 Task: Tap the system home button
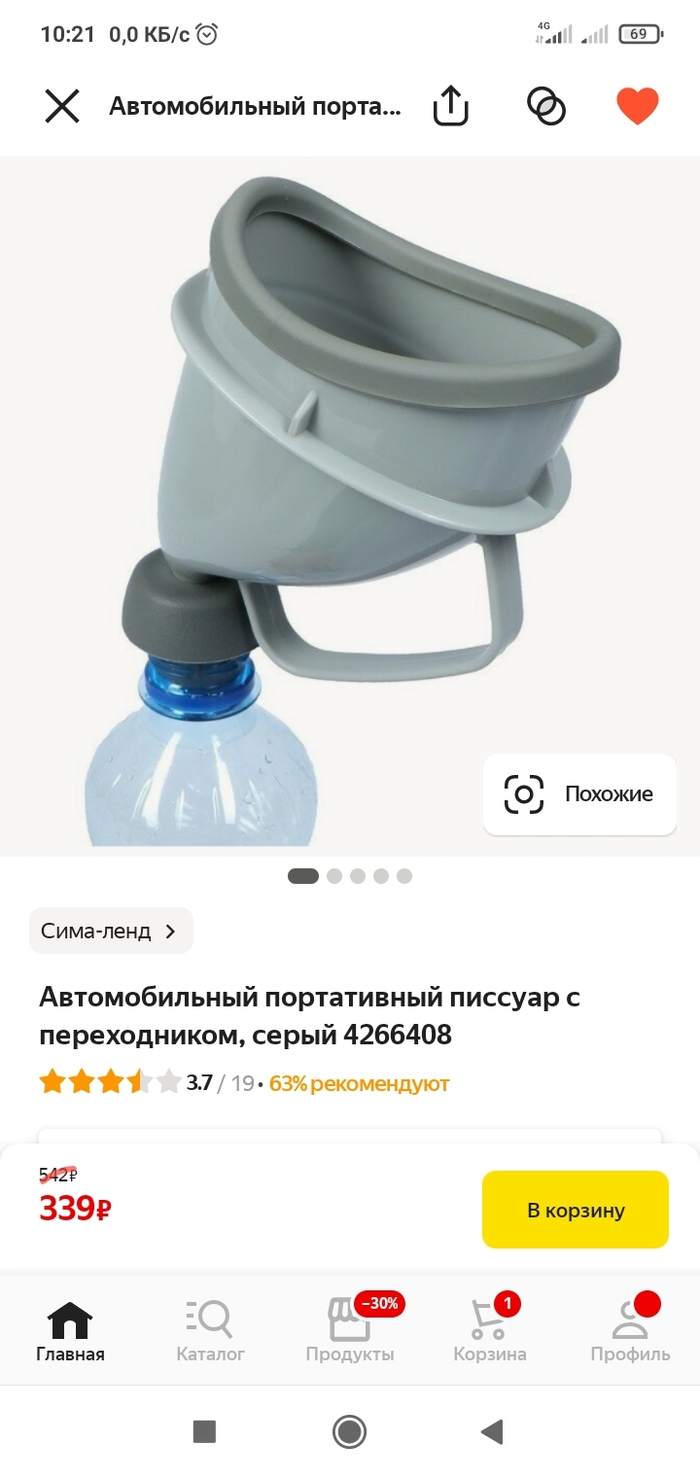pos(349,1432)
